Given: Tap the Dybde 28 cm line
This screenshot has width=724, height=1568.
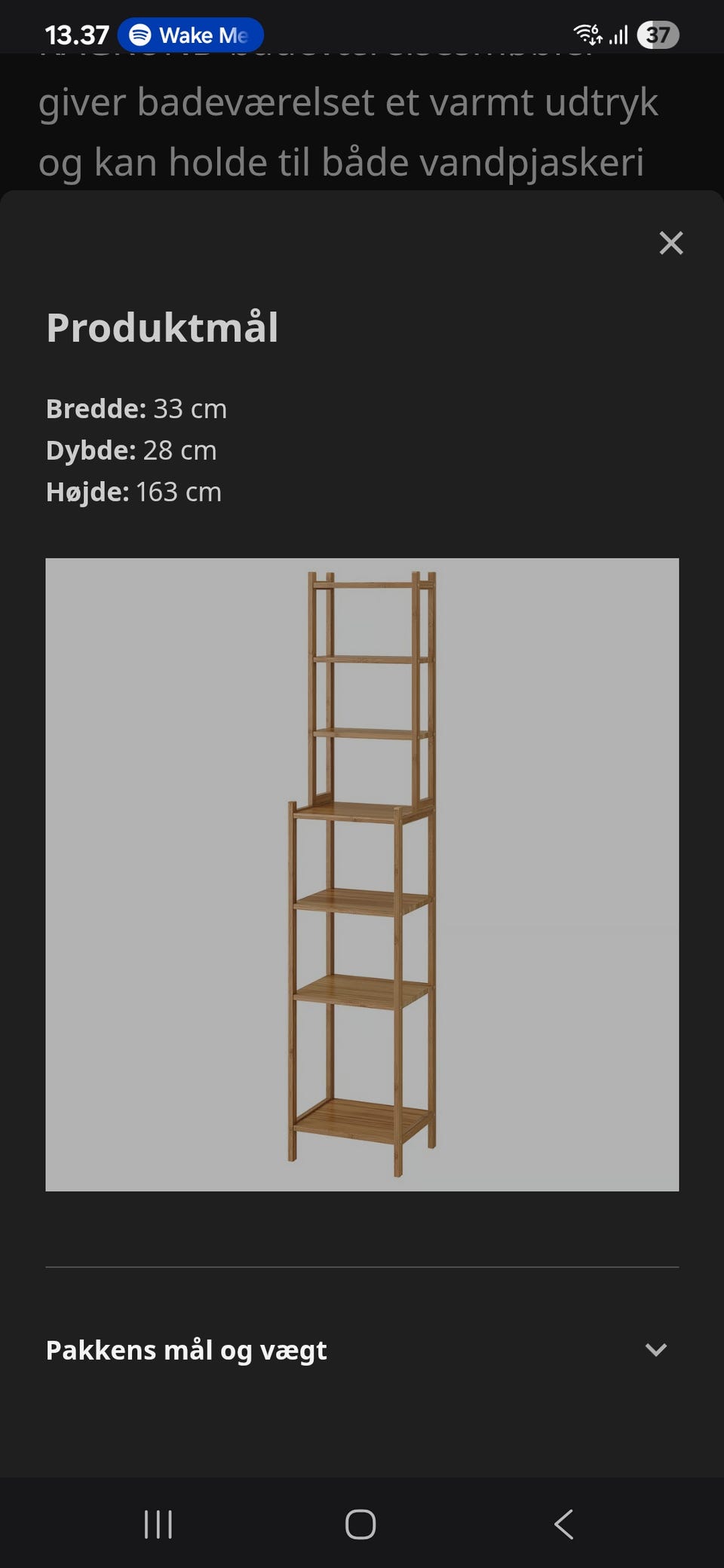Looking at the screenshot, I should coord(131,450).
